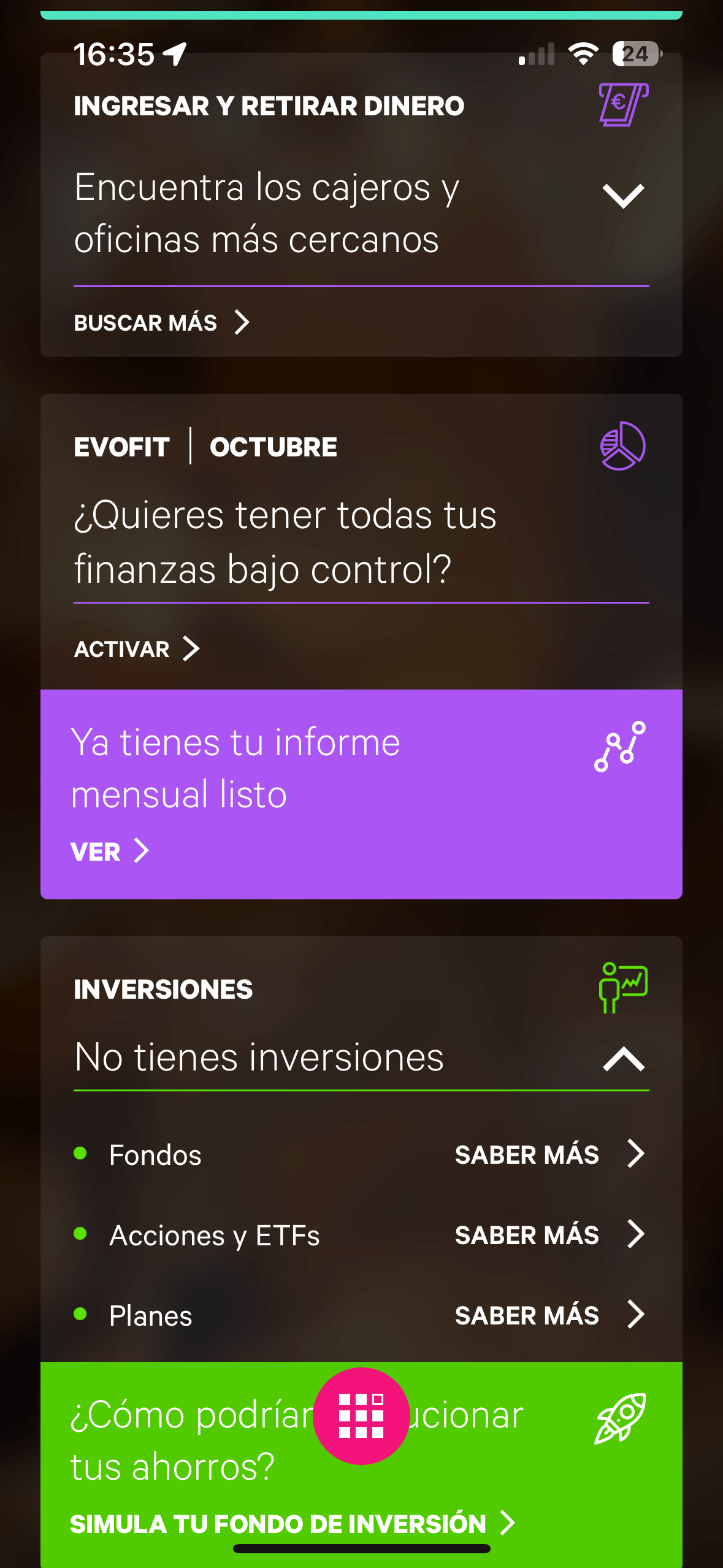Viewport: 723px width, 1568px height.
Task: Open the BUSCAR MÁS link
Action: pyautogui.click(x=161, y=323)
